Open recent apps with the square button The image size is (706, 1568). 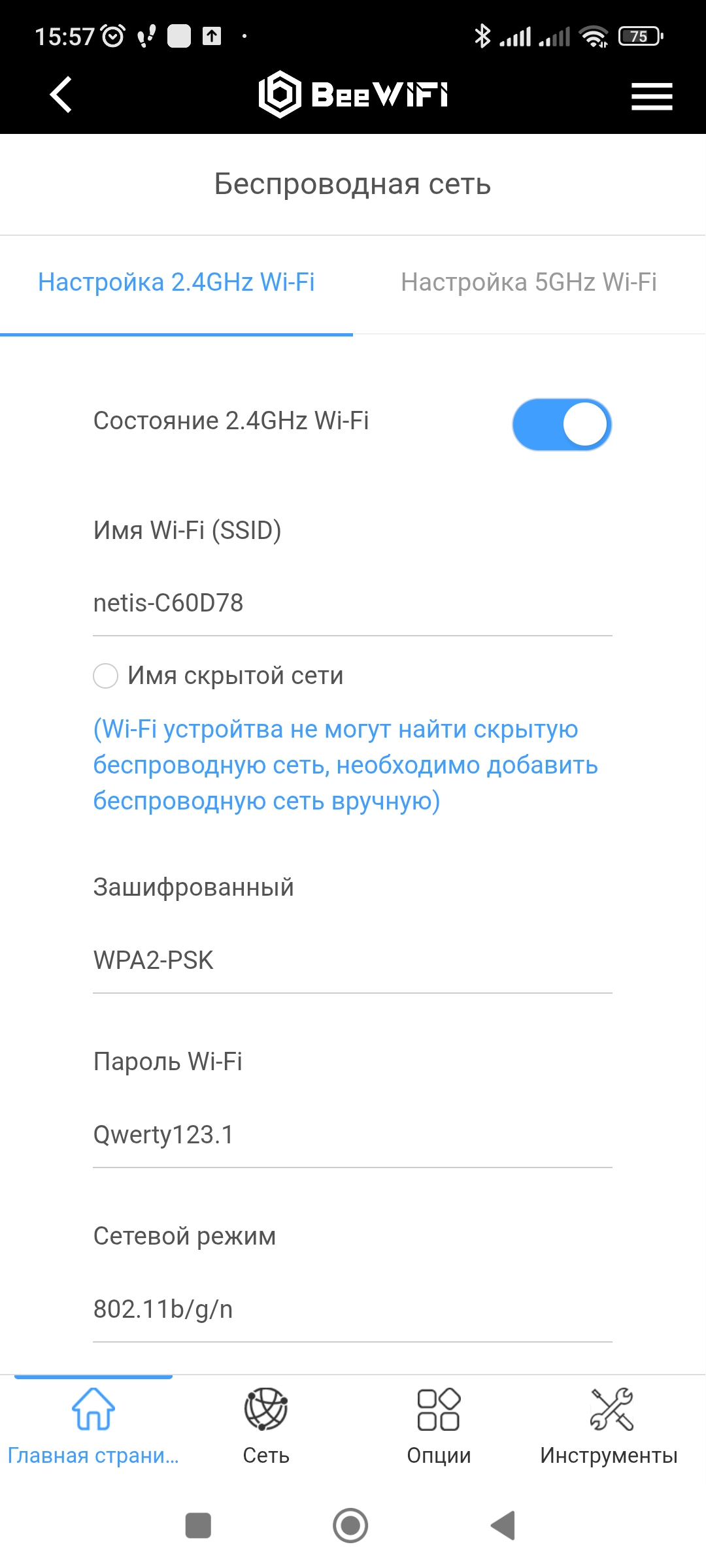coord(198,1526)
